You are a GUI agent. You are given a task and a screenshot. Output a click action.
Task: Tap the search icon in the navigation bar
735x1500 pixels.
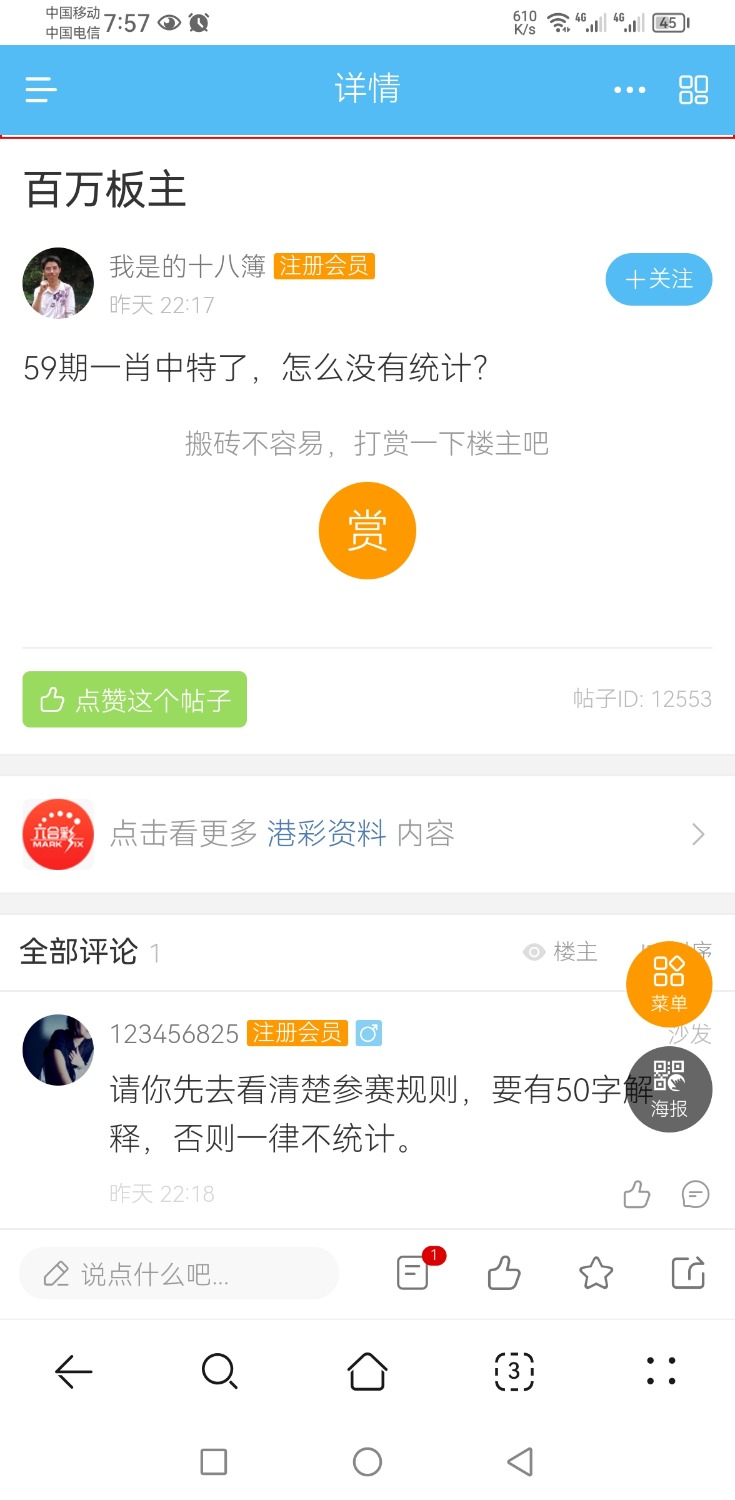[x=220, y=1371]
